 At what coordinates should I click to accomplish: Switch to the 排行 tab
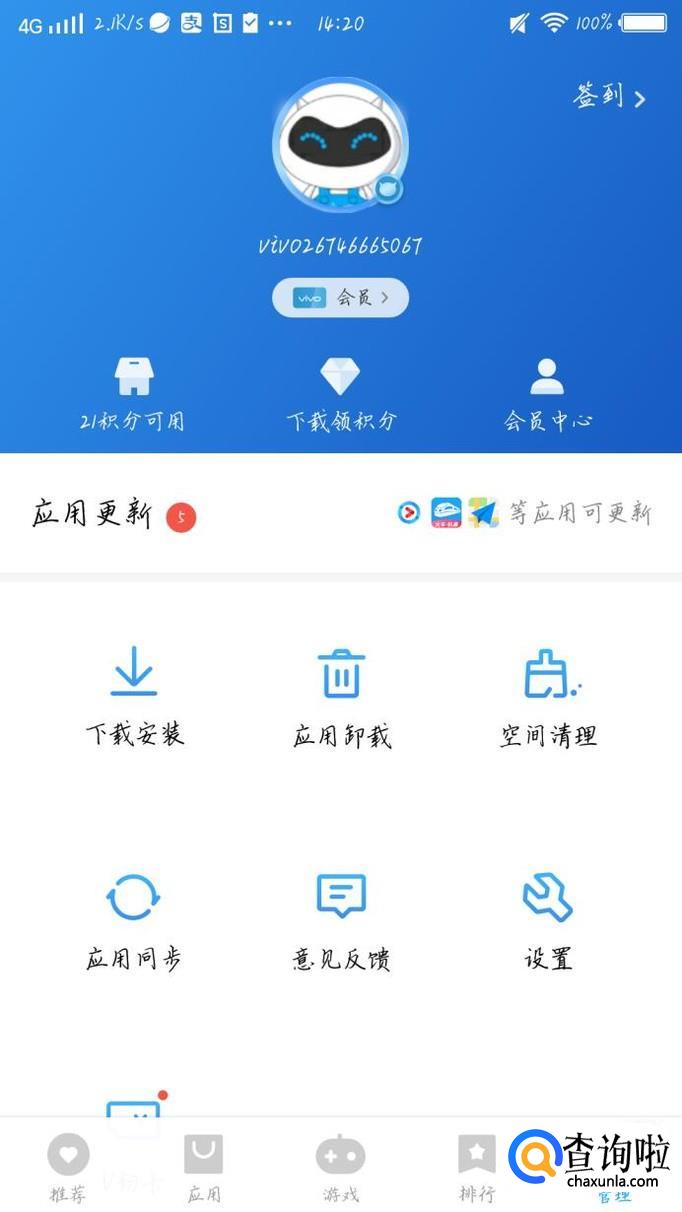tap(476, 1166)
